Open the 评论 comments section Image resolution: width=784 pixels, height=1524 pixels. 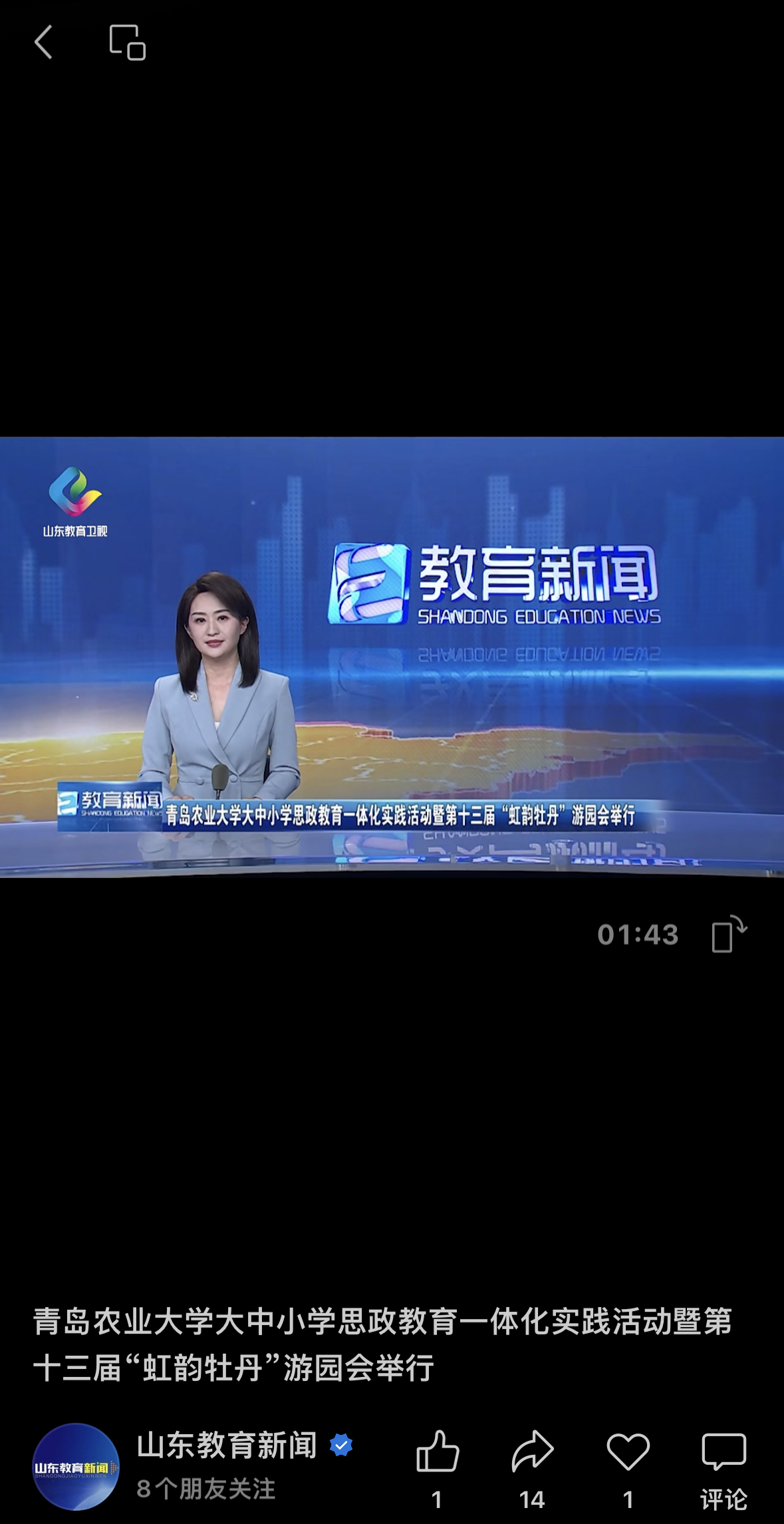pos(723,1463)
